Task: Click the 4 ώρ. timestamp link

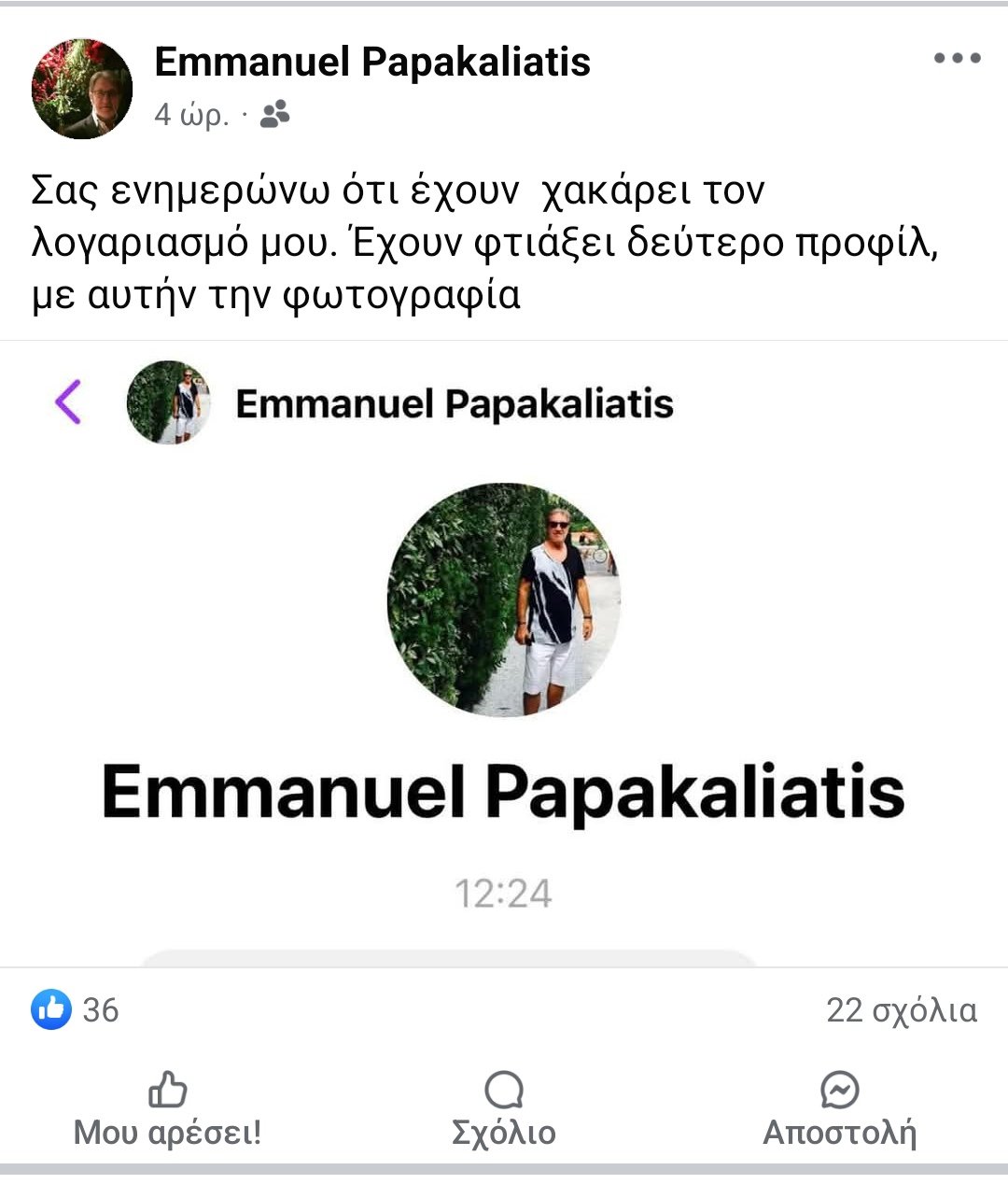Action: coord(191,115)
